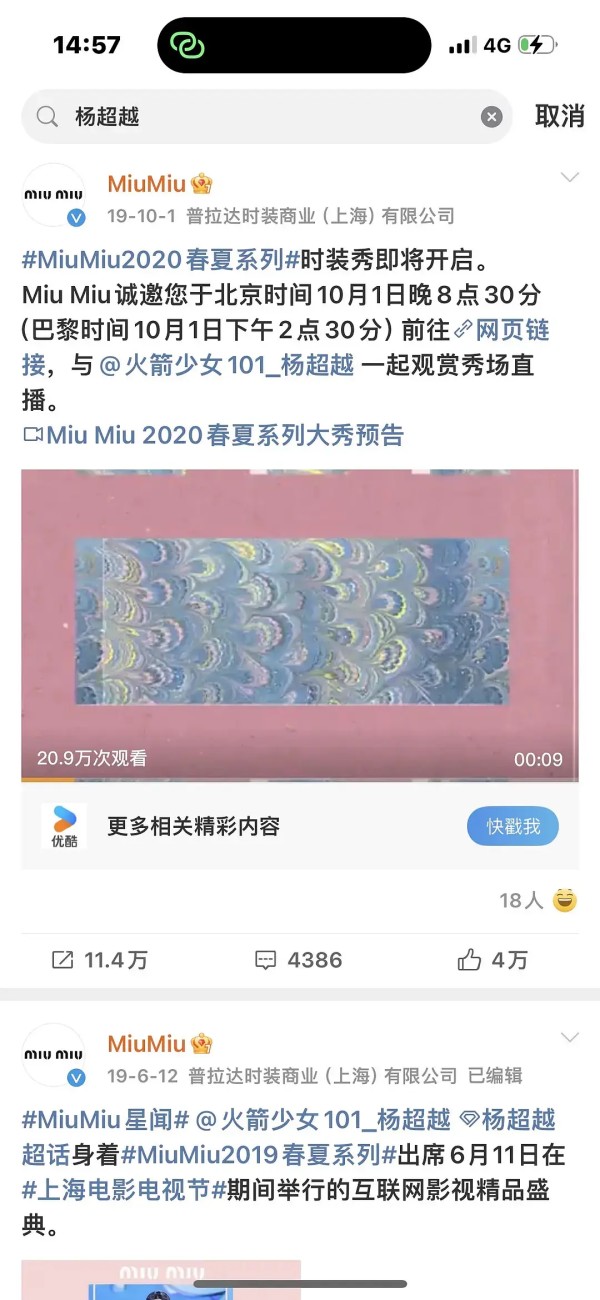The height and width of the screenshot is (1300, 600).
Task: Open MiuMiu username on 19-6-12 post
Action: coord(146,1044)
